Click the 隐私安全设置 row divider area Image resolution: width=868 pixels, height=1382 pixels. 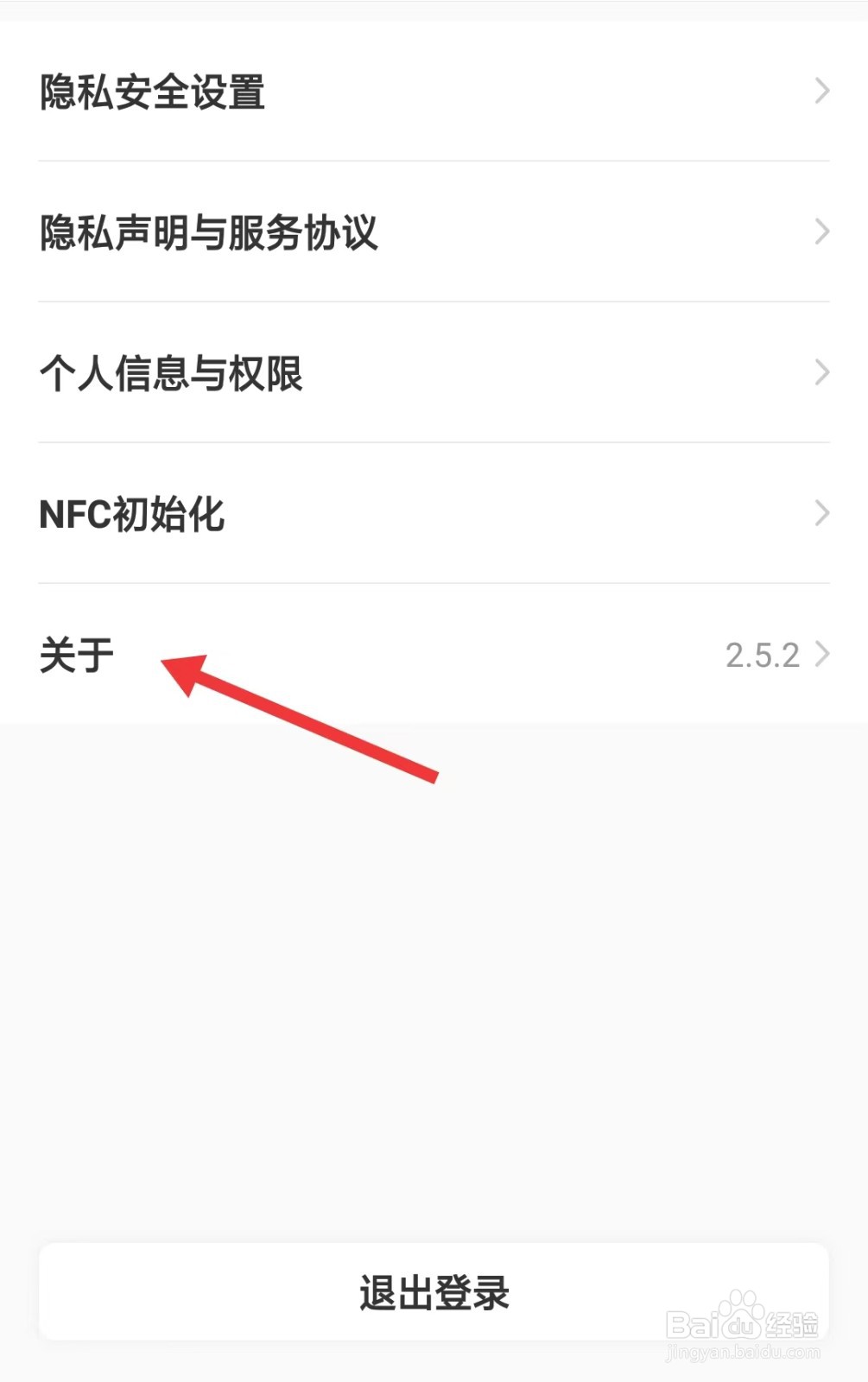click(x=434, y=160)
